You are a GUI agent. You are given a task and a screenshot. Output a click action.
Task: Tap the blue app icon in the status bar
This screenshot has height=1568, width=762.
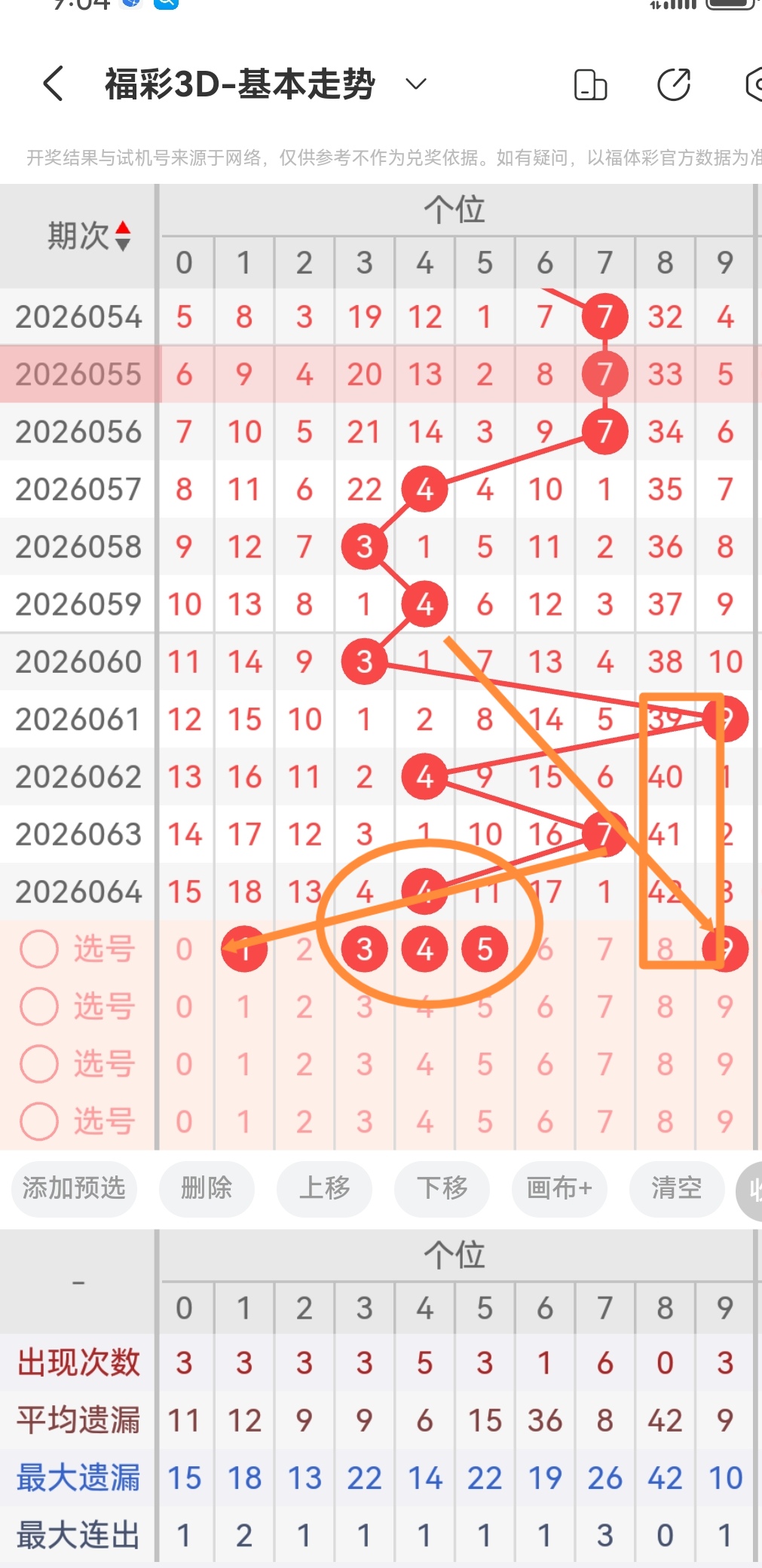coord(167,4)
